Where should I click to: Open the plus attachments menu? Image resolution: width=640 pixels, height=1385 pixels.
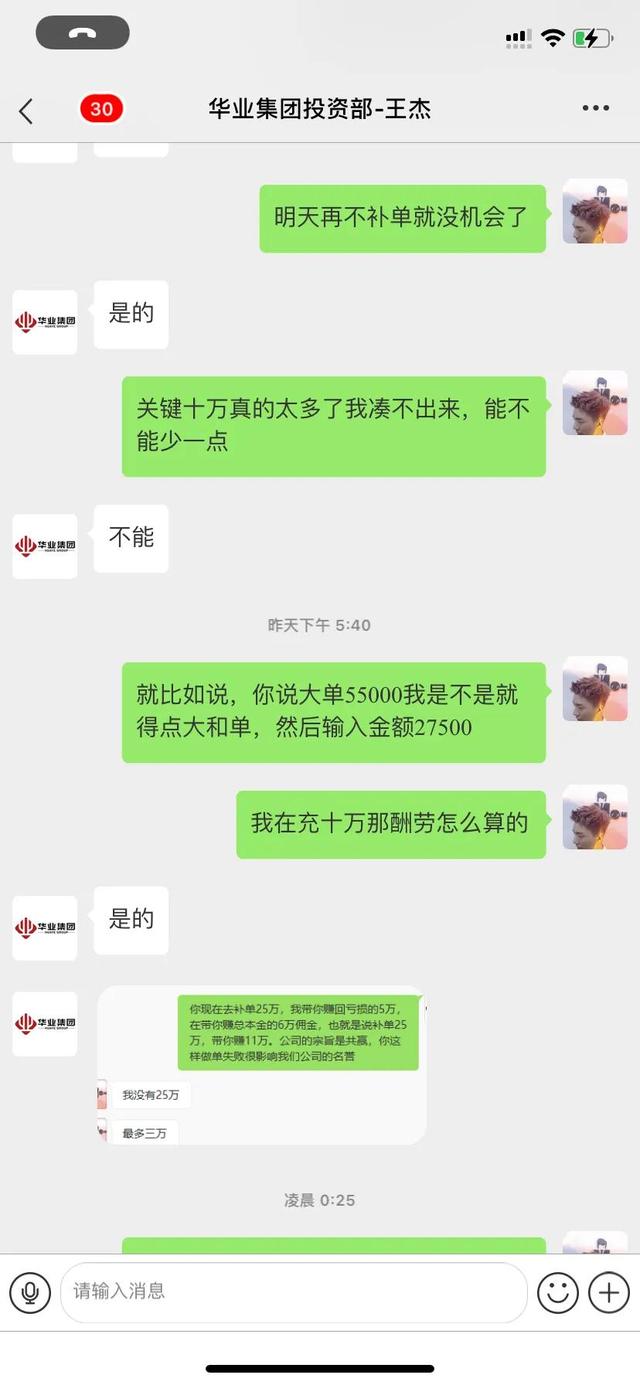coord(608,1293)
